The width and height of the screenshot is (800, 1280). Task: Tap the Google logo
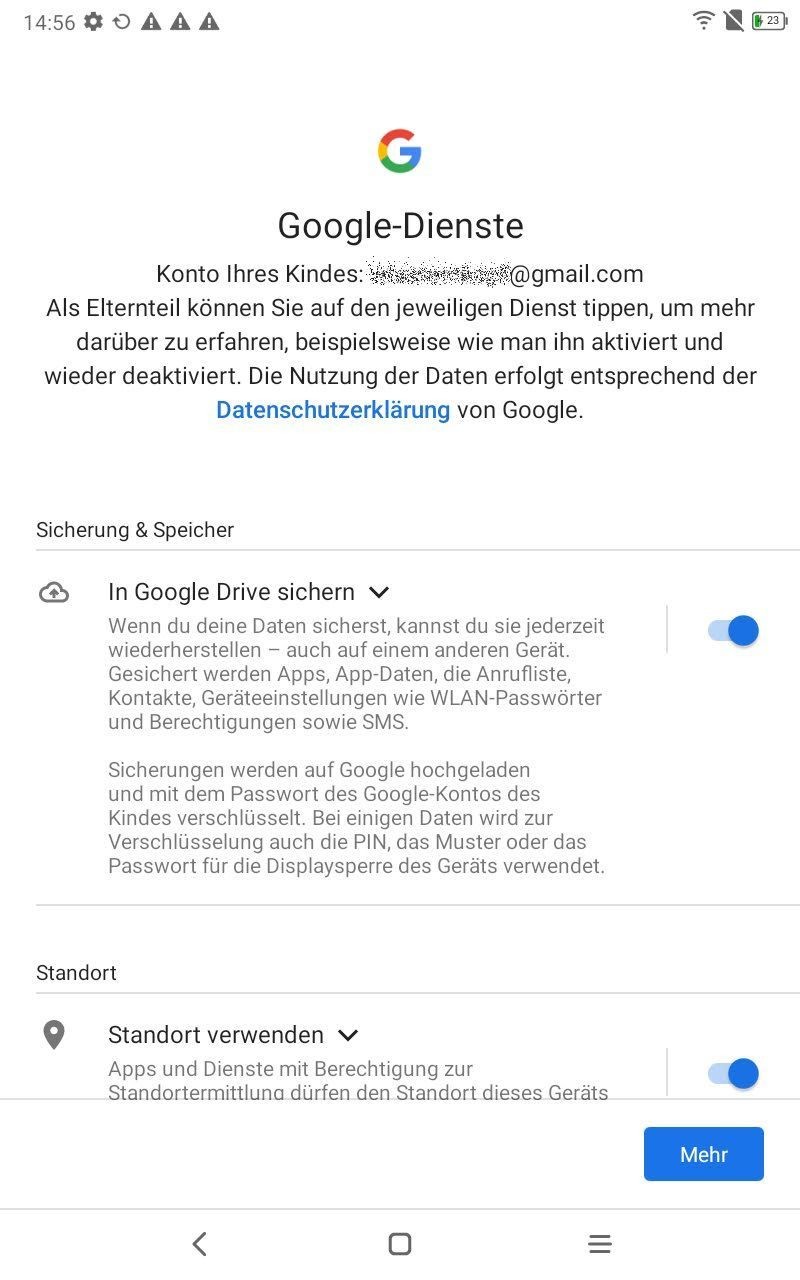click(400, 151)
